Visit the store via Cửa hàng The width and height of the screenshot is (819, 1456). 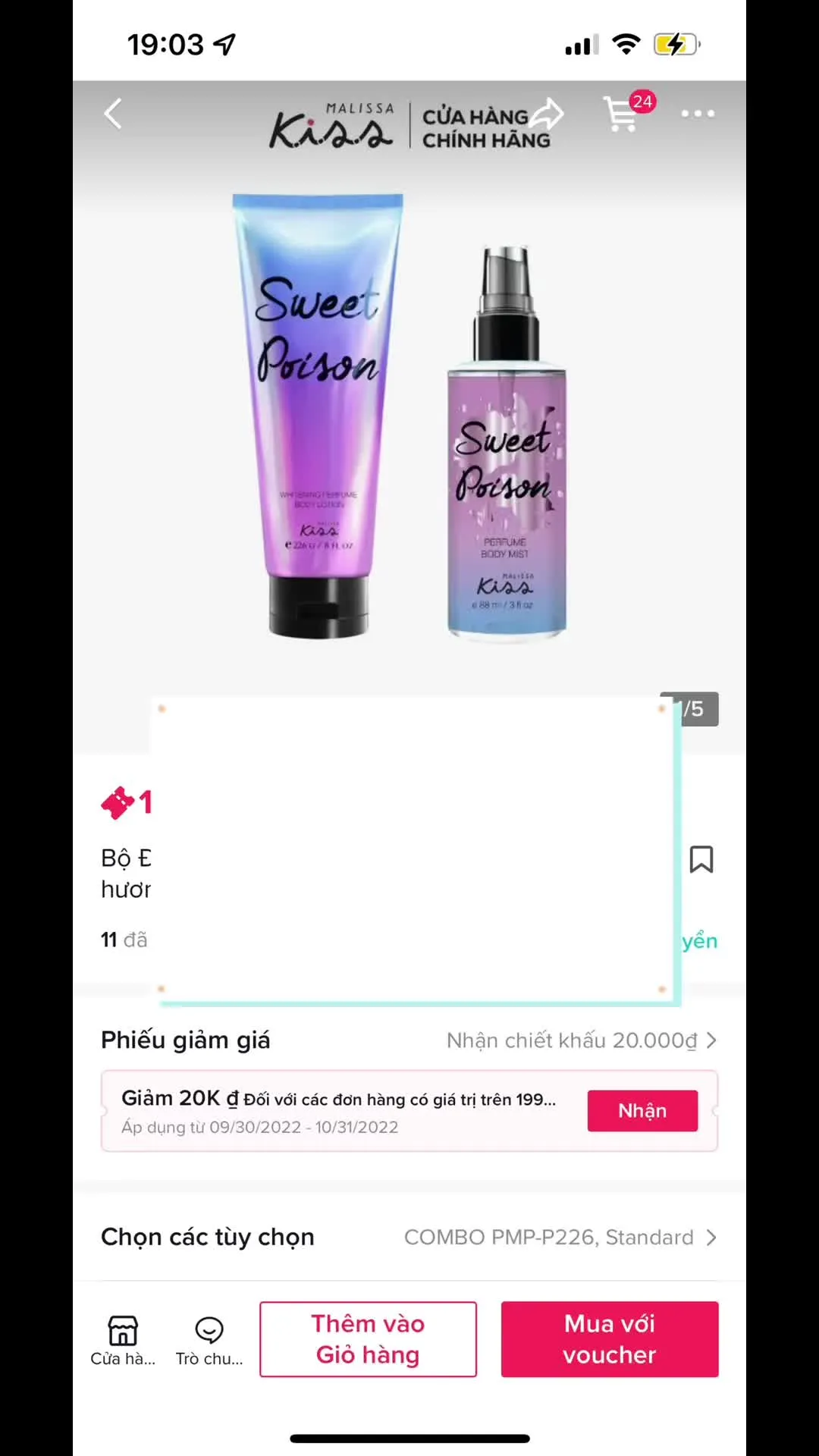click(x=123, y=1340)
